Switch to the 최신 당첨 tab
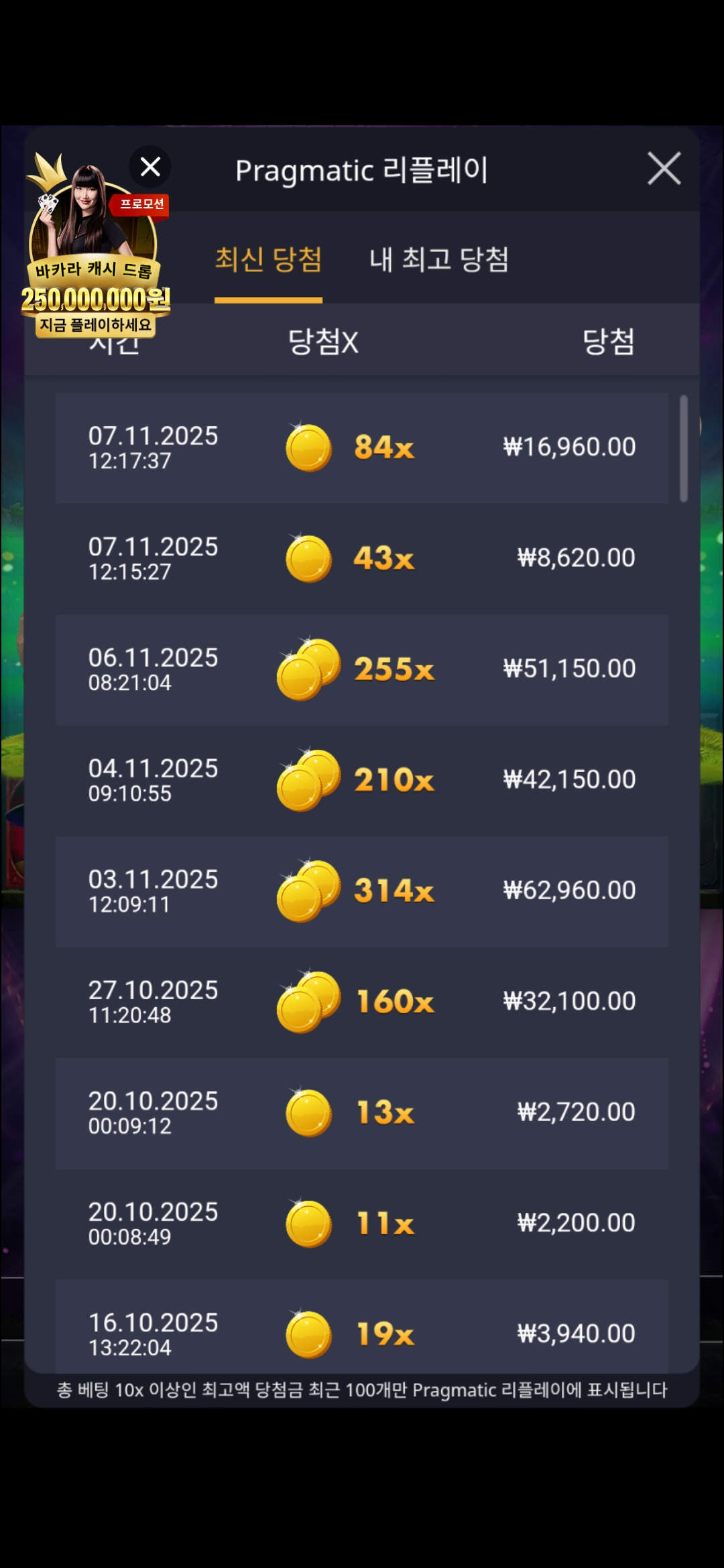 click(x=268, y=260)
